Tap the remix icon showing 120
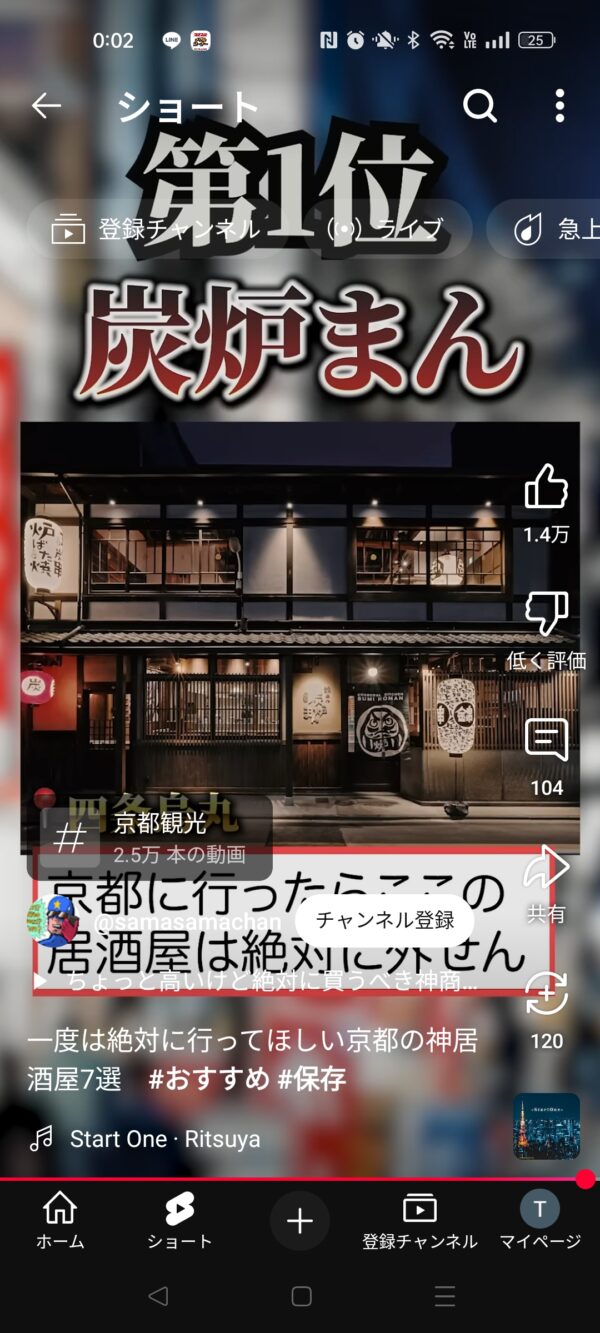Screen dimensions: 600x1333 (x=546, y=994)
